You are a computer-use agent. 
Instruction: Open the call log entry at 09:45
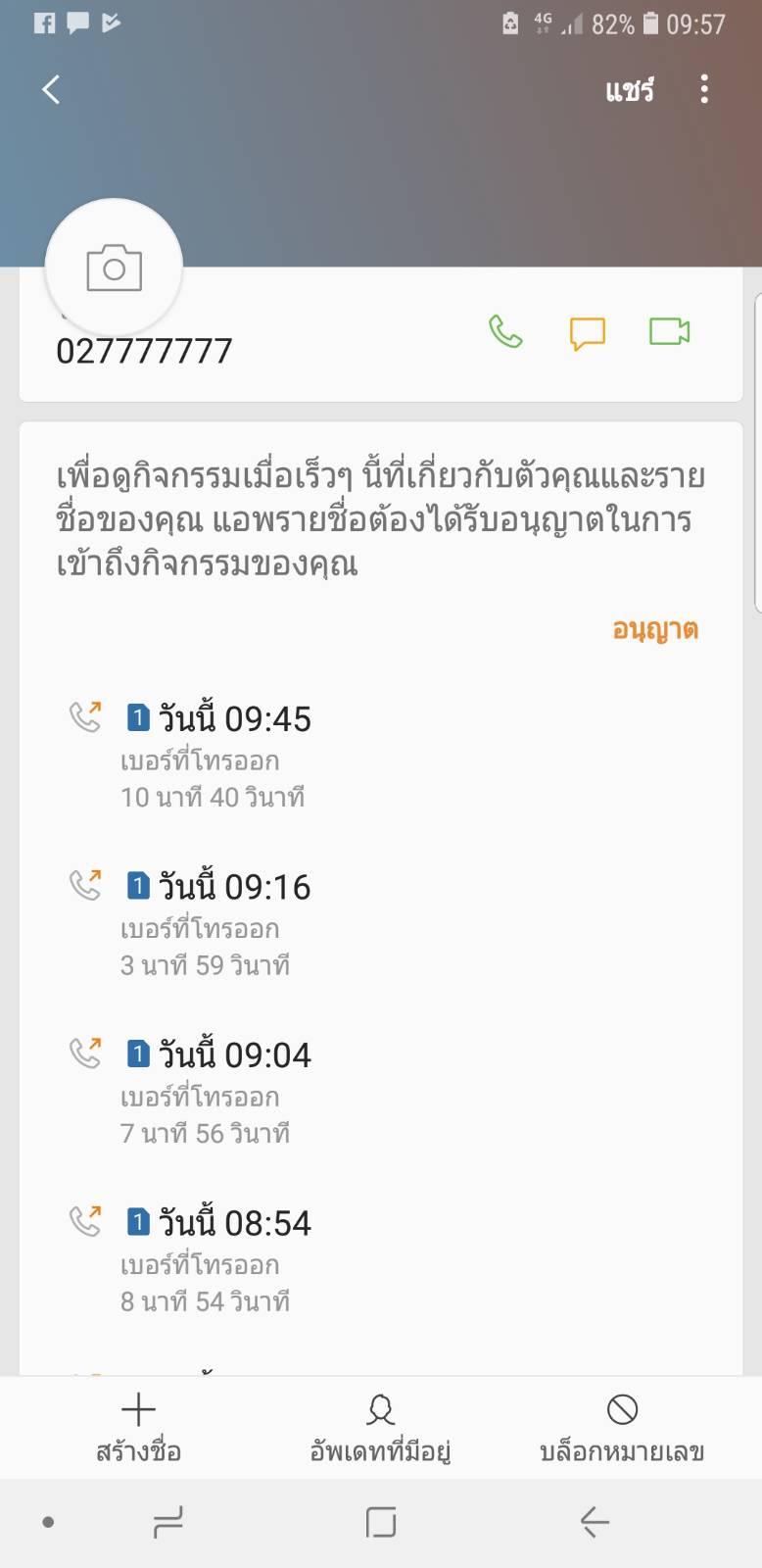[x=381, y=756]
